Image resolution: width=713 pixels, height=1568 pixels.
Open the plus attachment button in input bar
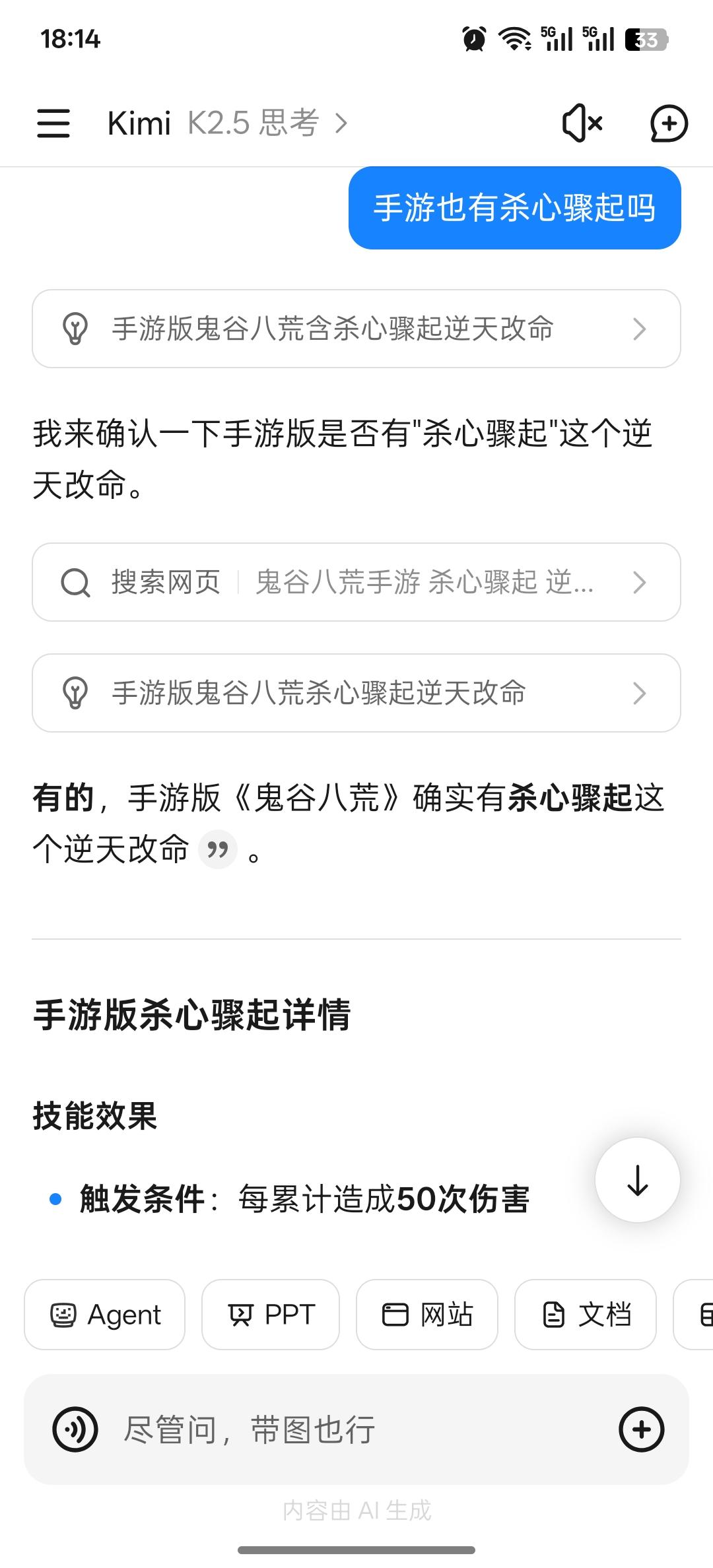(641, 1430)
